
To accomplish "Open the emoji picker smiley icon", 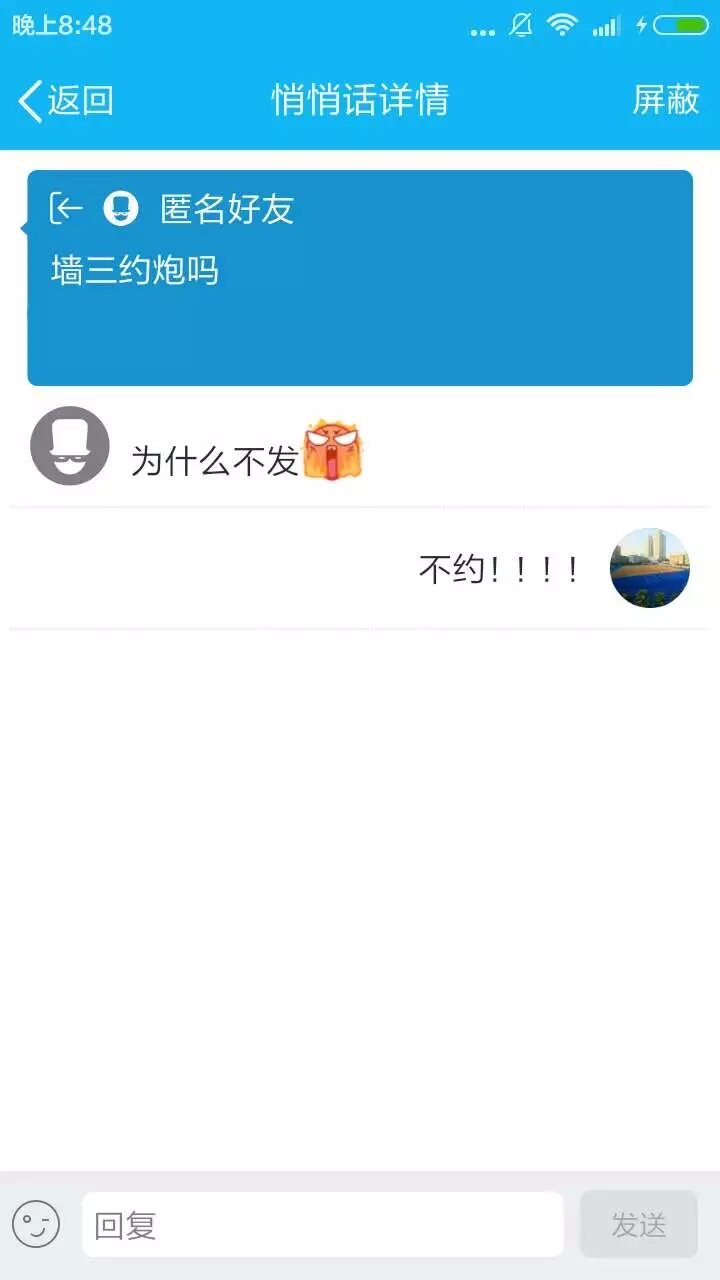I will coord(36,1224).
